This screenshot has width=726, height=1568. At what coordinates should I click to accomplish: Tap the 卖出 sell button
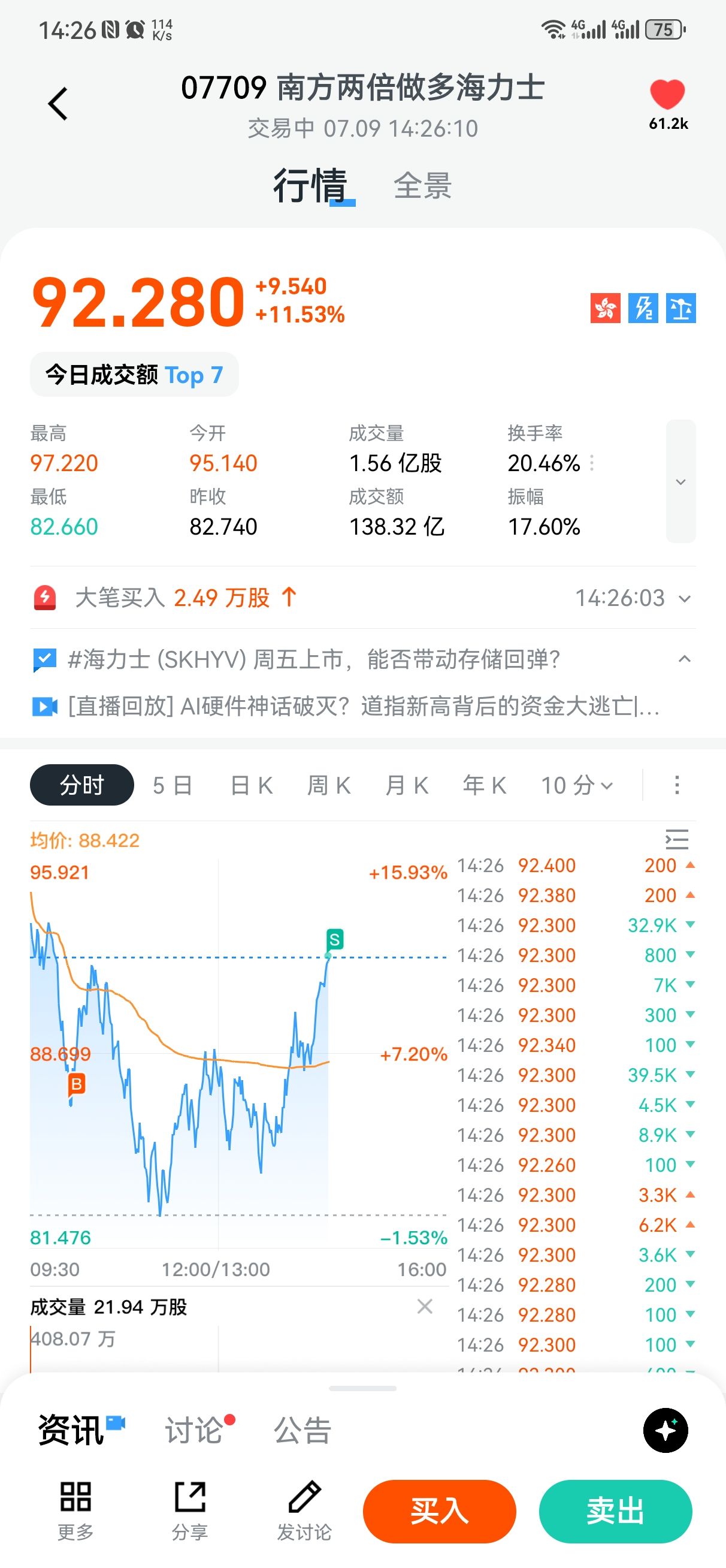[615, 1512]
